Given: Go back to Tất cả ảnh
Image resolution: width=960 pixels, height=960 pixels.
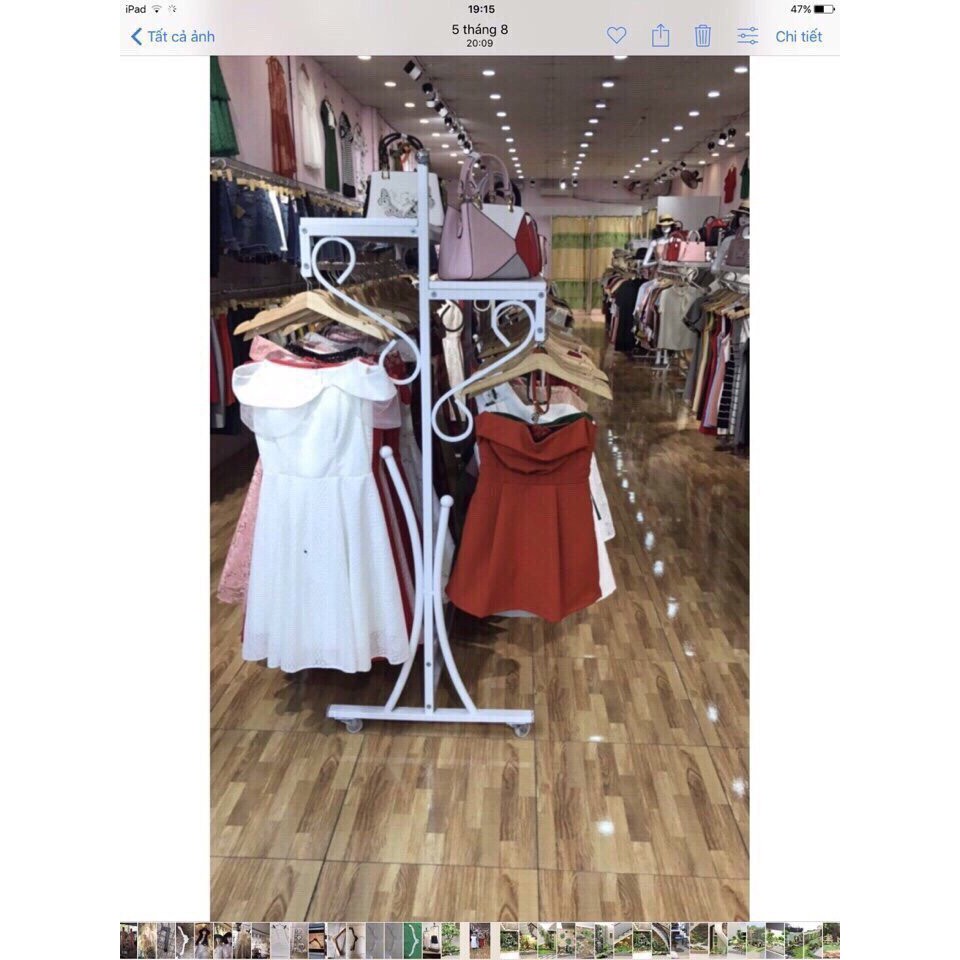Looking at the screenshot, I should [x=173, y=37].
